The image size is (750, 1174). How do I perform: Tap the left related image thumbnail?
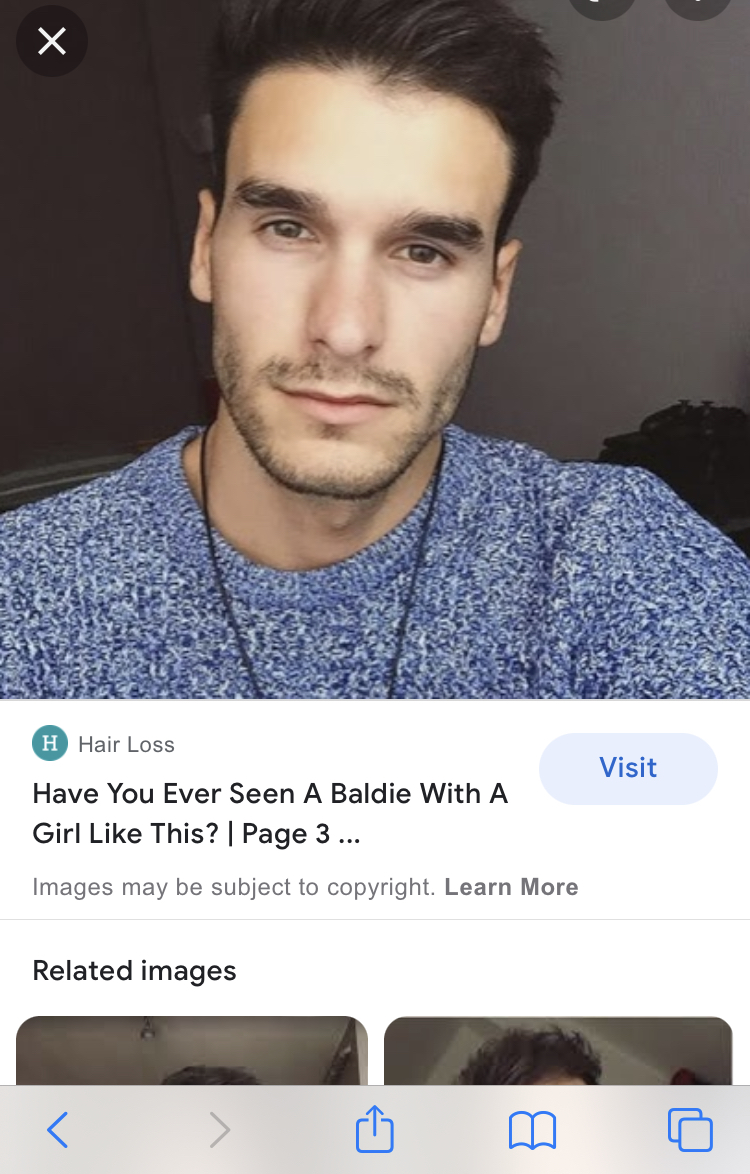[191, 1050]
